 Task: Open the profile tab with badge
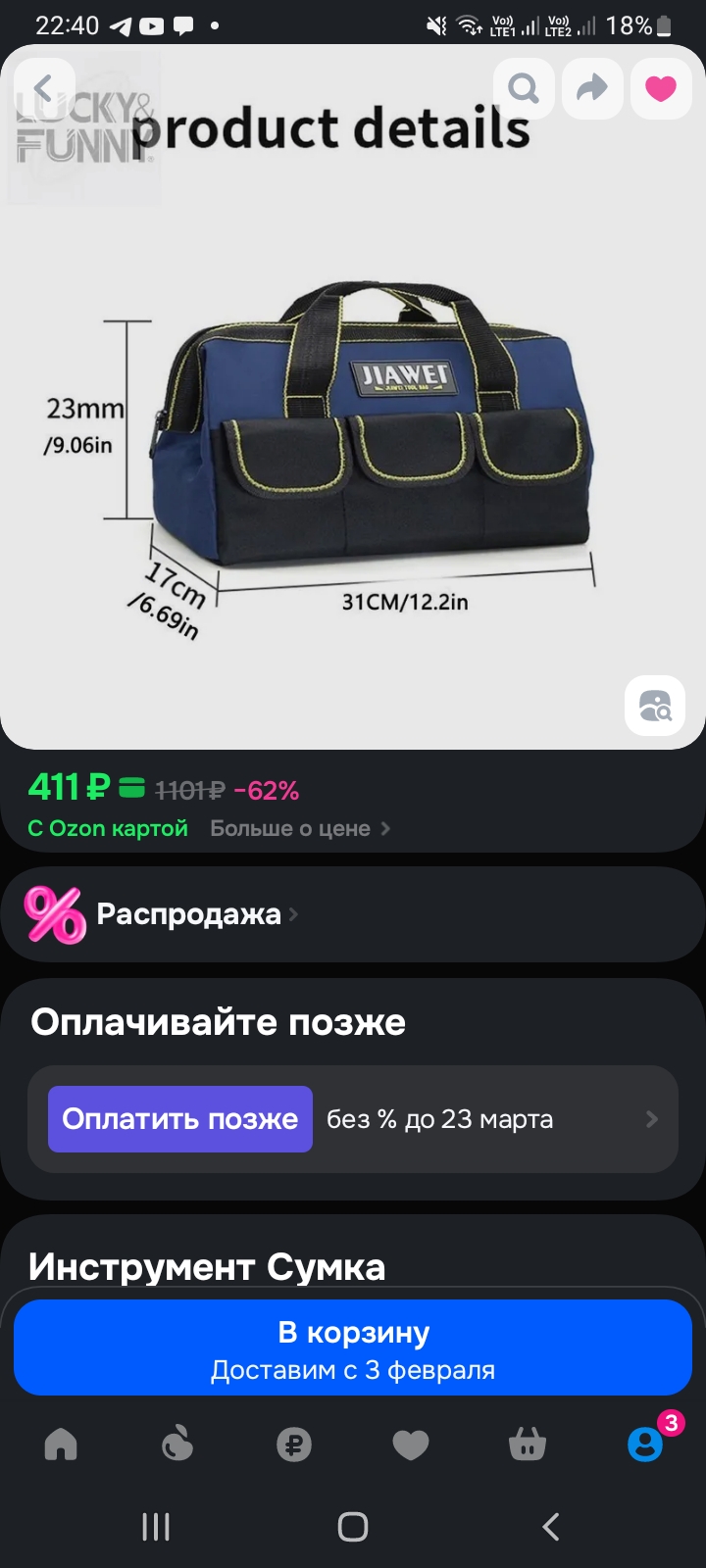645,1444
